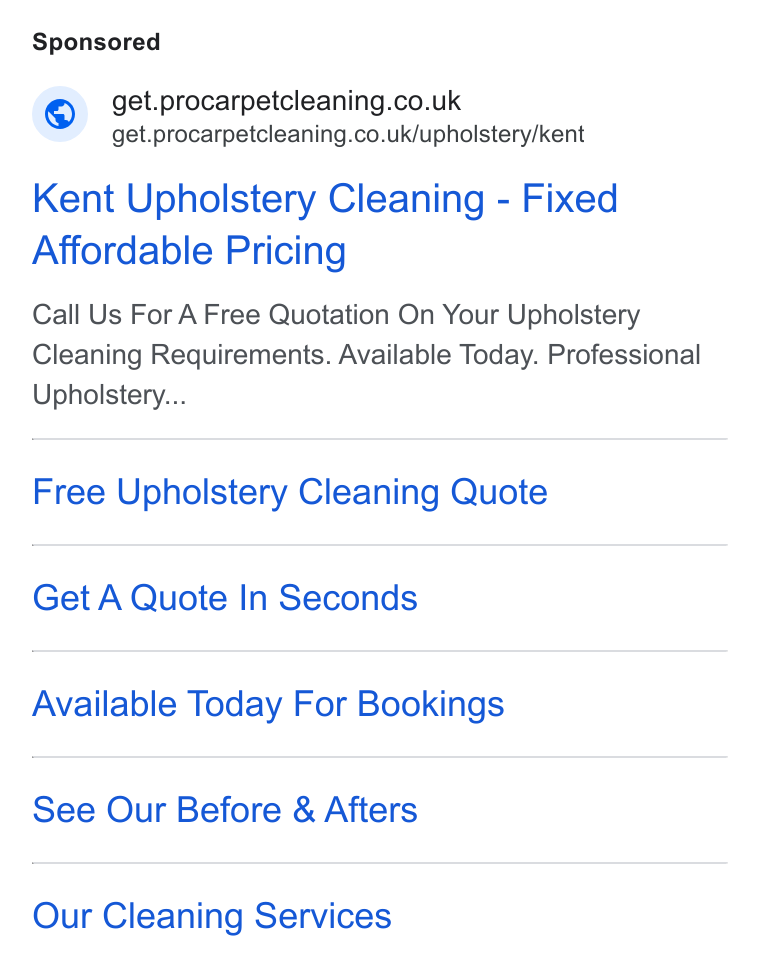Open Available Today For Bookings link
The height and width of the screenshot is (968, 760).
tap(268, 704)
